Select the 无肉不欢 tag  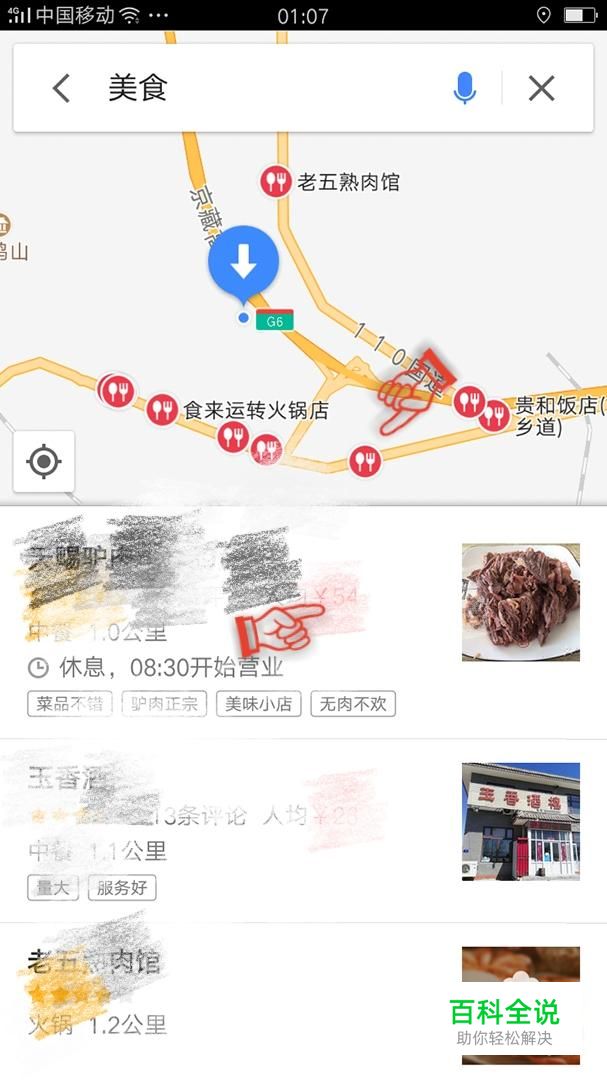(353, 704)
